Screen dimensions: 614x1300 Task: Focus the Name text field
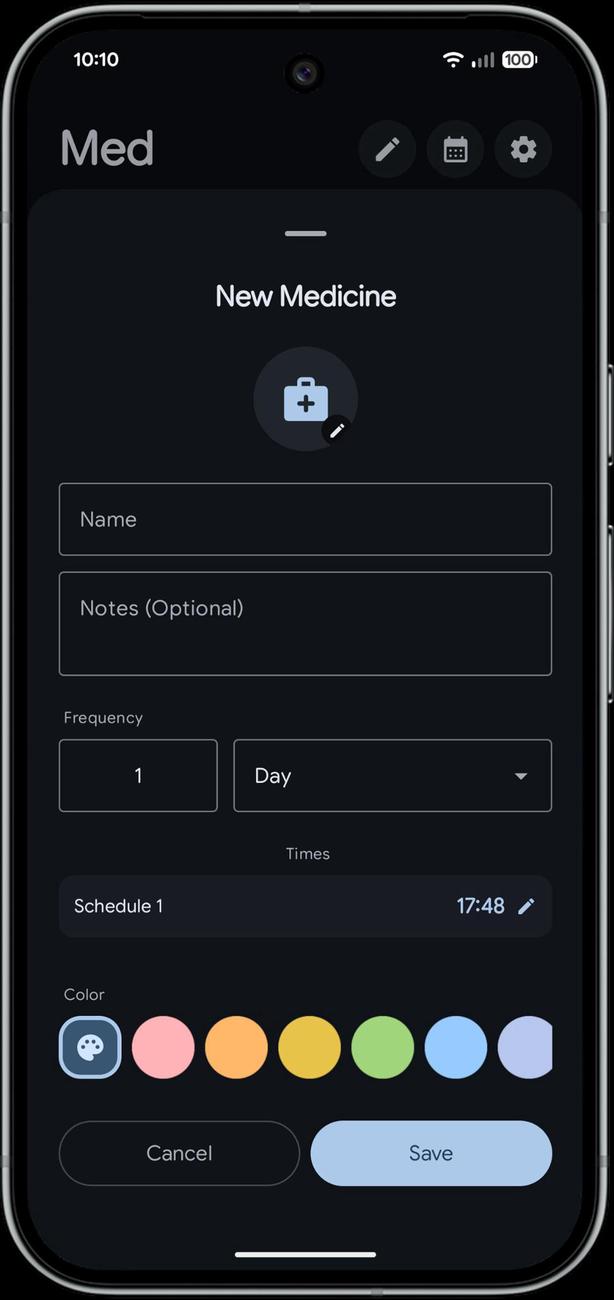[x=305, y=519]
